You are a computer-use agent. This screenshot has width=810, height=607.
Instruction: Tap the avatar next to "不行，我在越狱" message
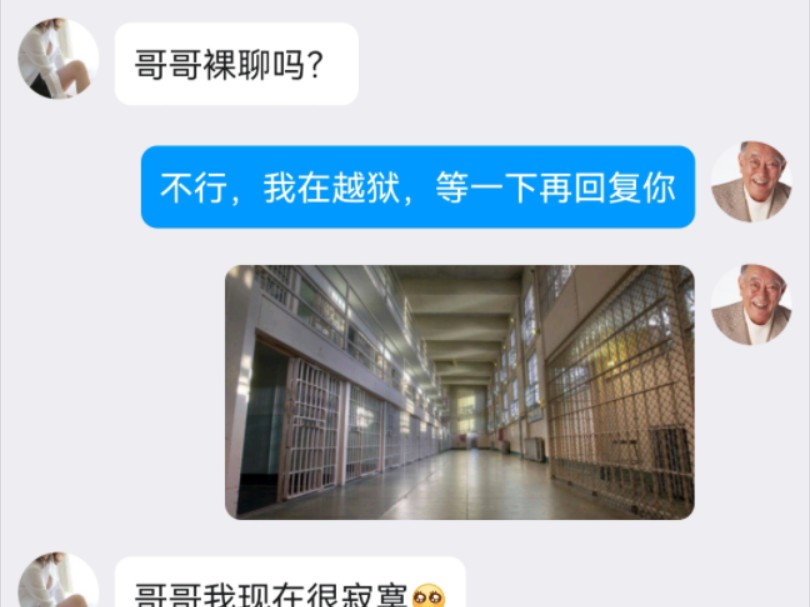click(x=751, y=182)
